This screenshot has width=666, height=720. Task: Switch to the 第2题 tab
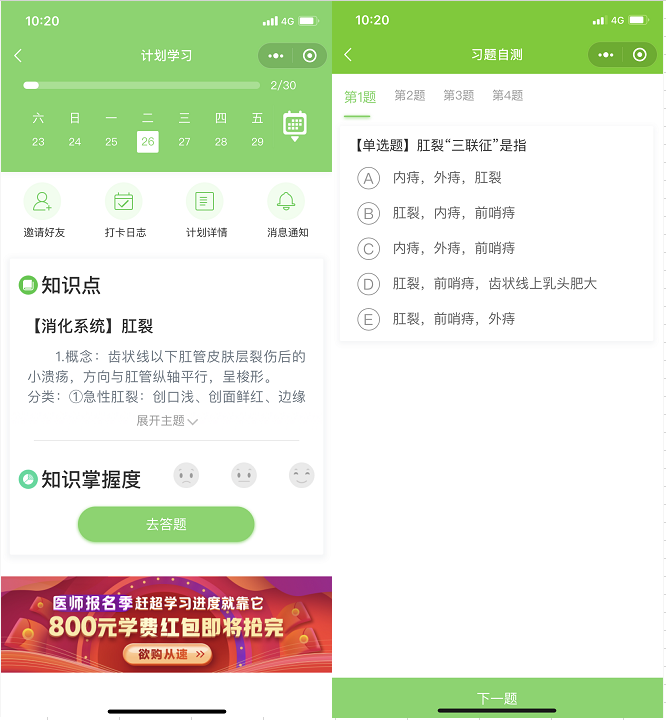tap(409, 96)
